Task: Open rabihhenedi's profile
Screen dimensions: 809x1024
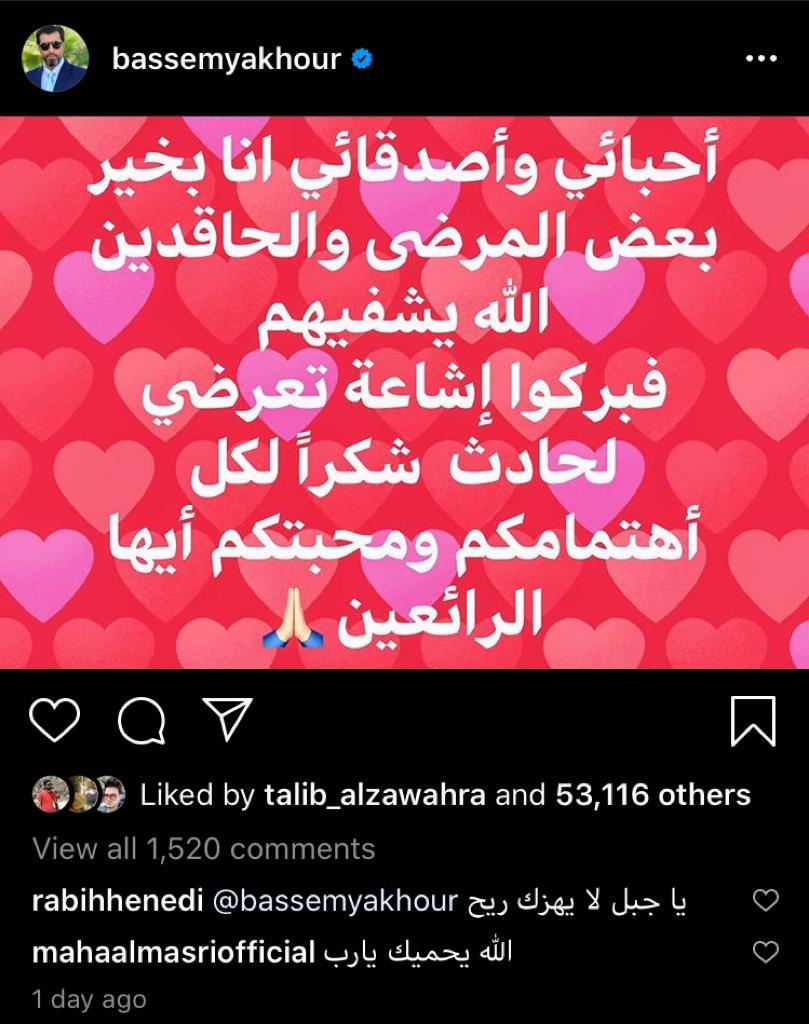Action: coord(118,901)
